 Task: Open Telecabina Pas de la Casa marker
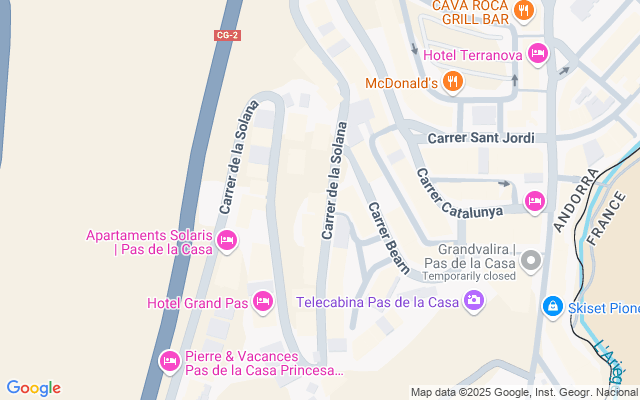click(x=474, y=300)
